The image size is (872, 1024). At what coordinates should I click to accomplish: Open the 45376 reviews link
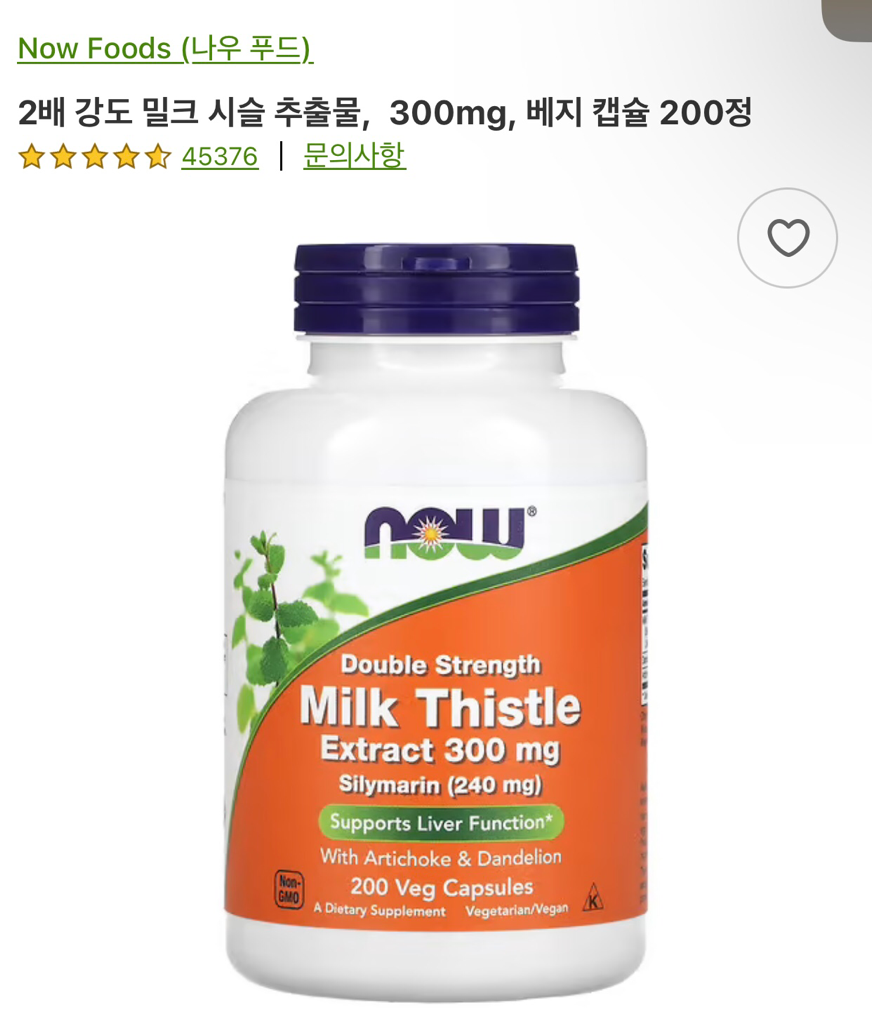(219, 156)
